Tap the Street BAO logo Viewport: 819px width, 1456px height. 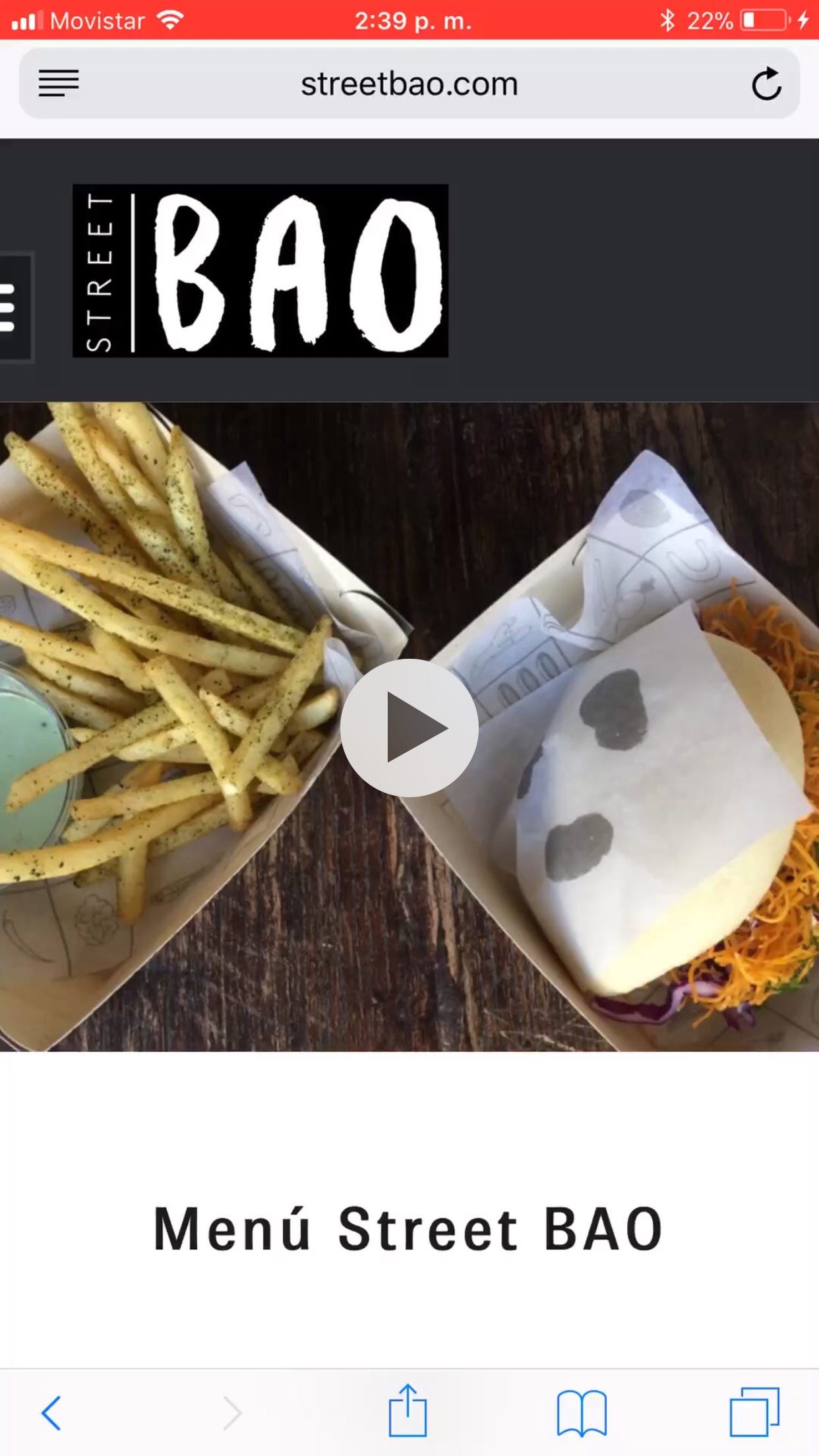point(260,271)
